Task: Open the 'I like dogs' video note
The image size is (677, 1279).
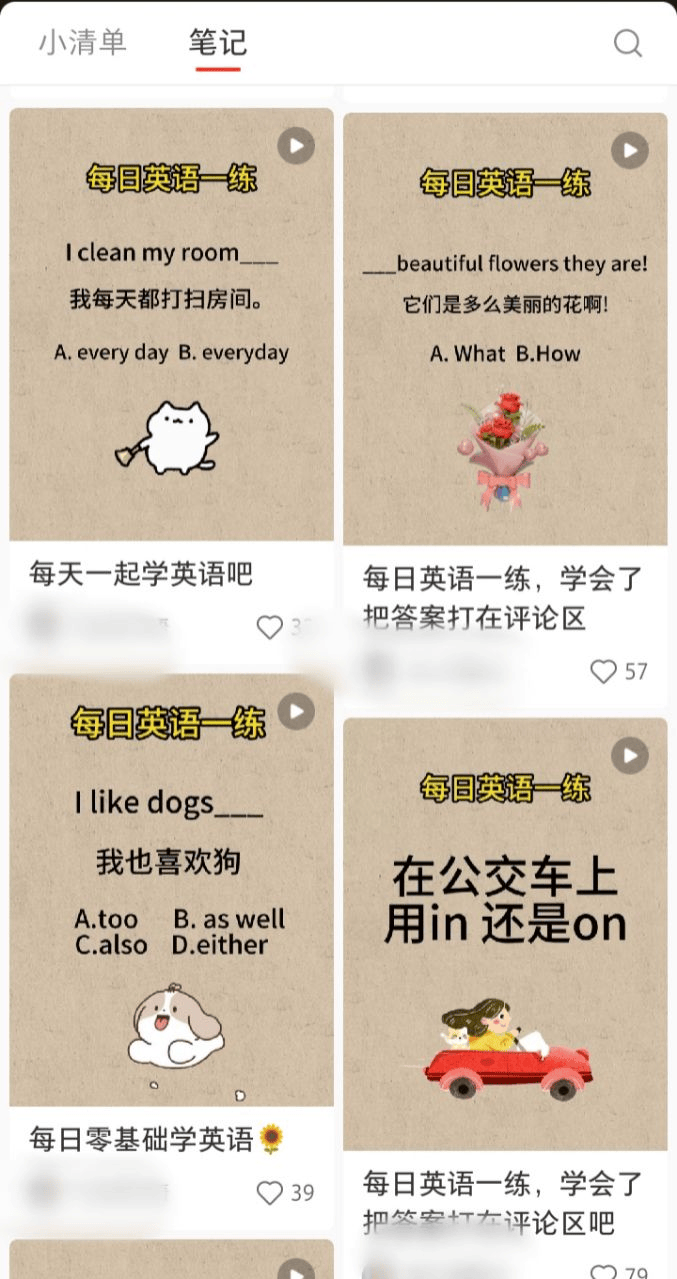Action: click(x=171, y=890)
